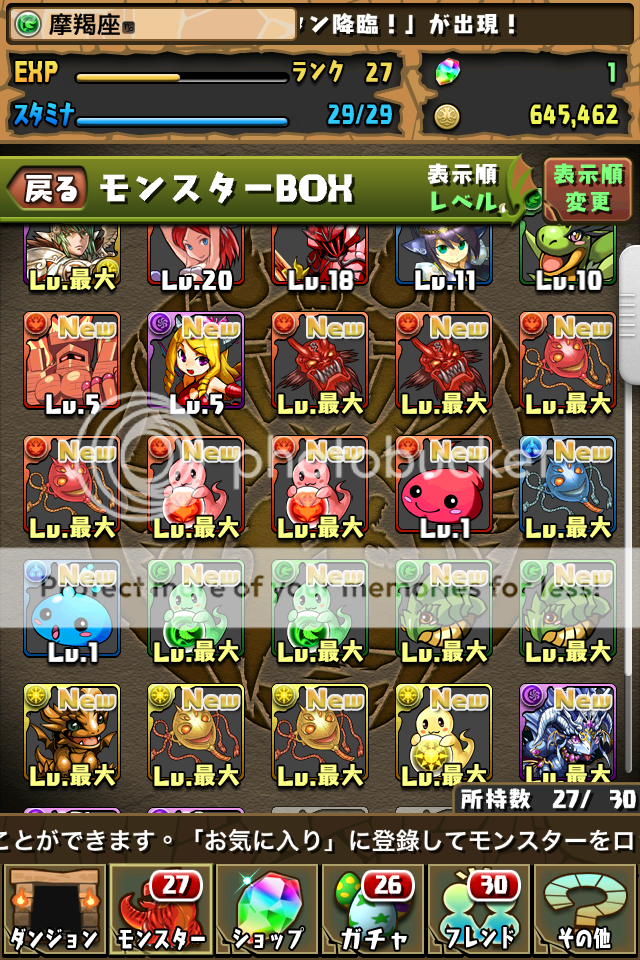Select the red-haired girl monster at Lv.20
The height and width of the screenshot is (960, 640).
pyautogui.click(x=195, y=257)
